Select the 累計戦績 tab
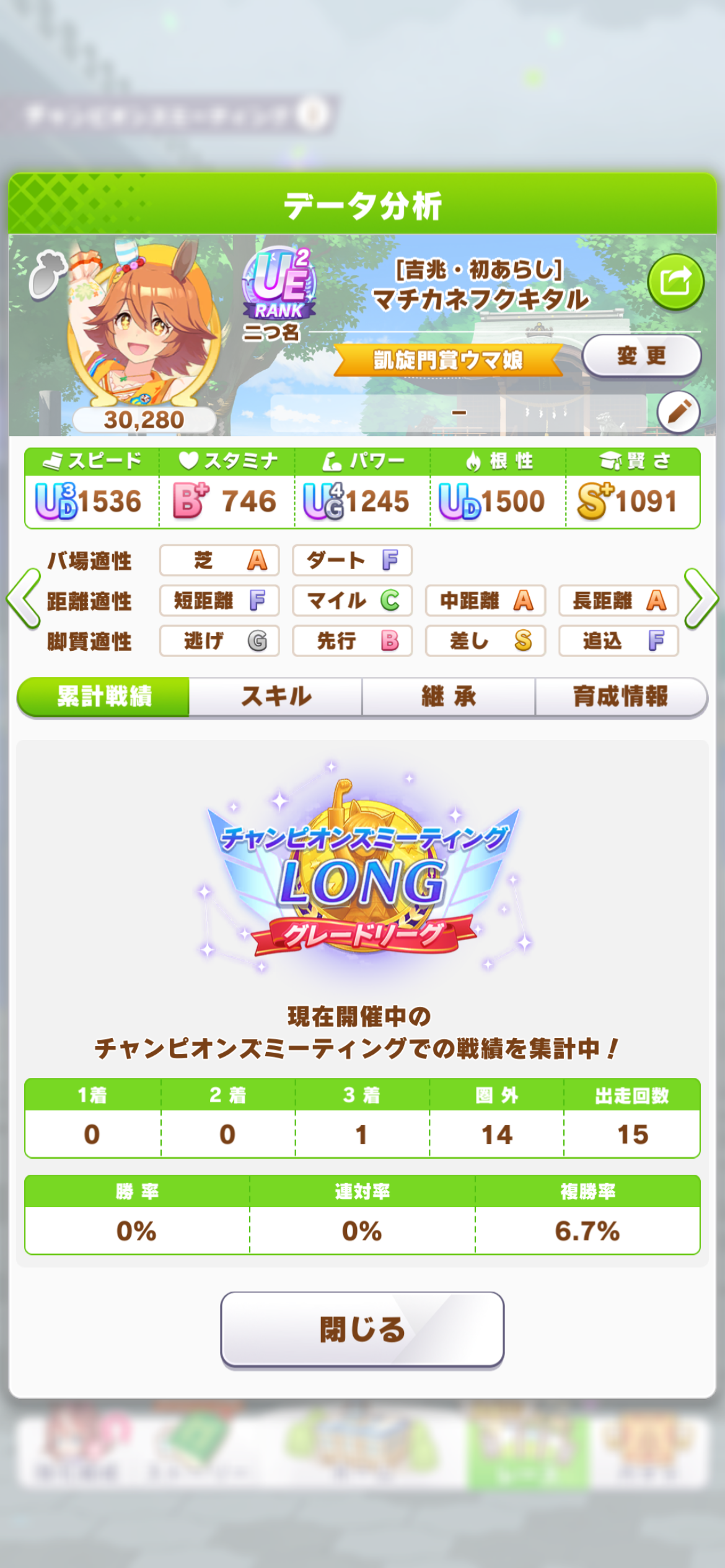 pos(103,697)
